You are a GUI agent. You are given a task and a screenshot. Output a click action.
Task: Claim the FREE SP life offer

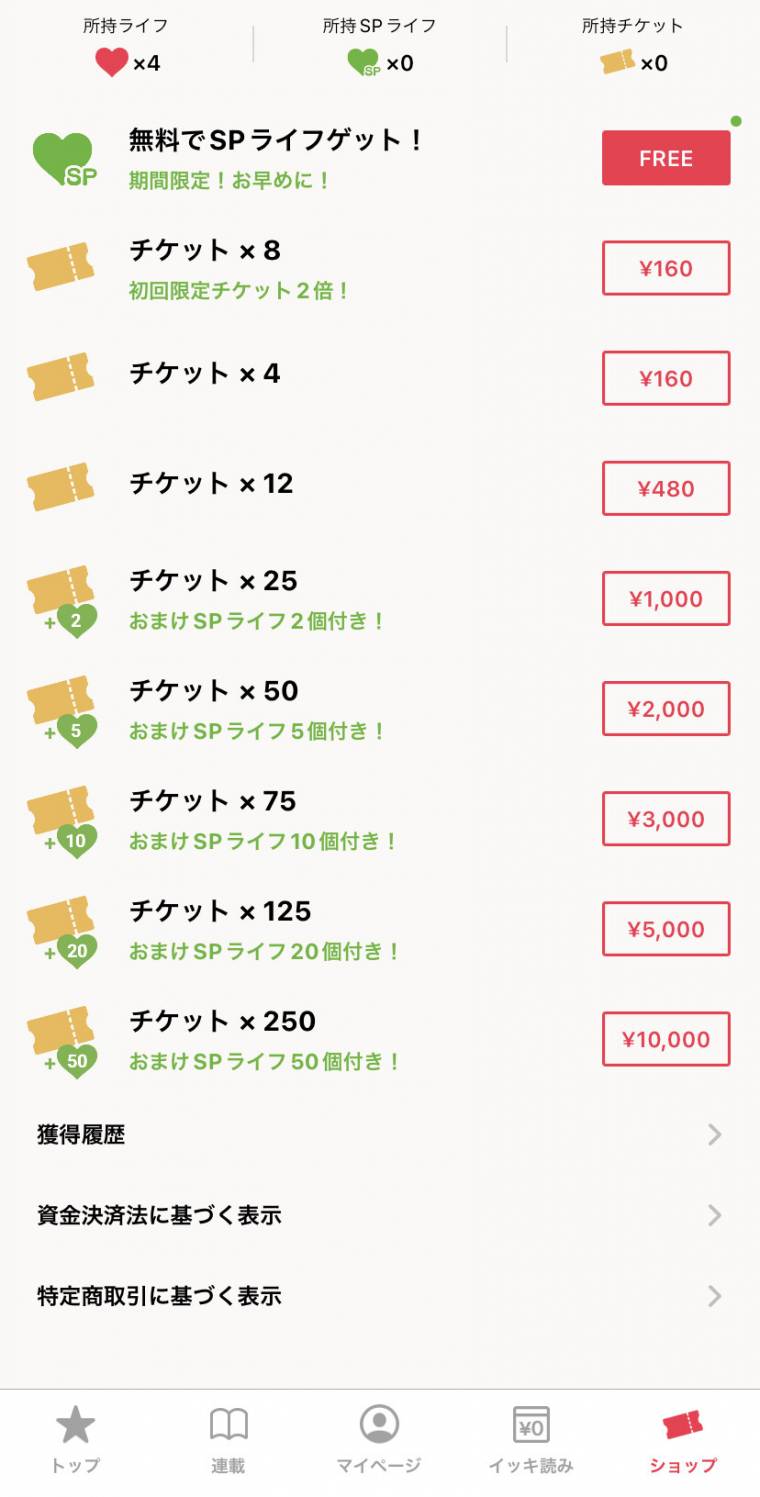(665, 158)
